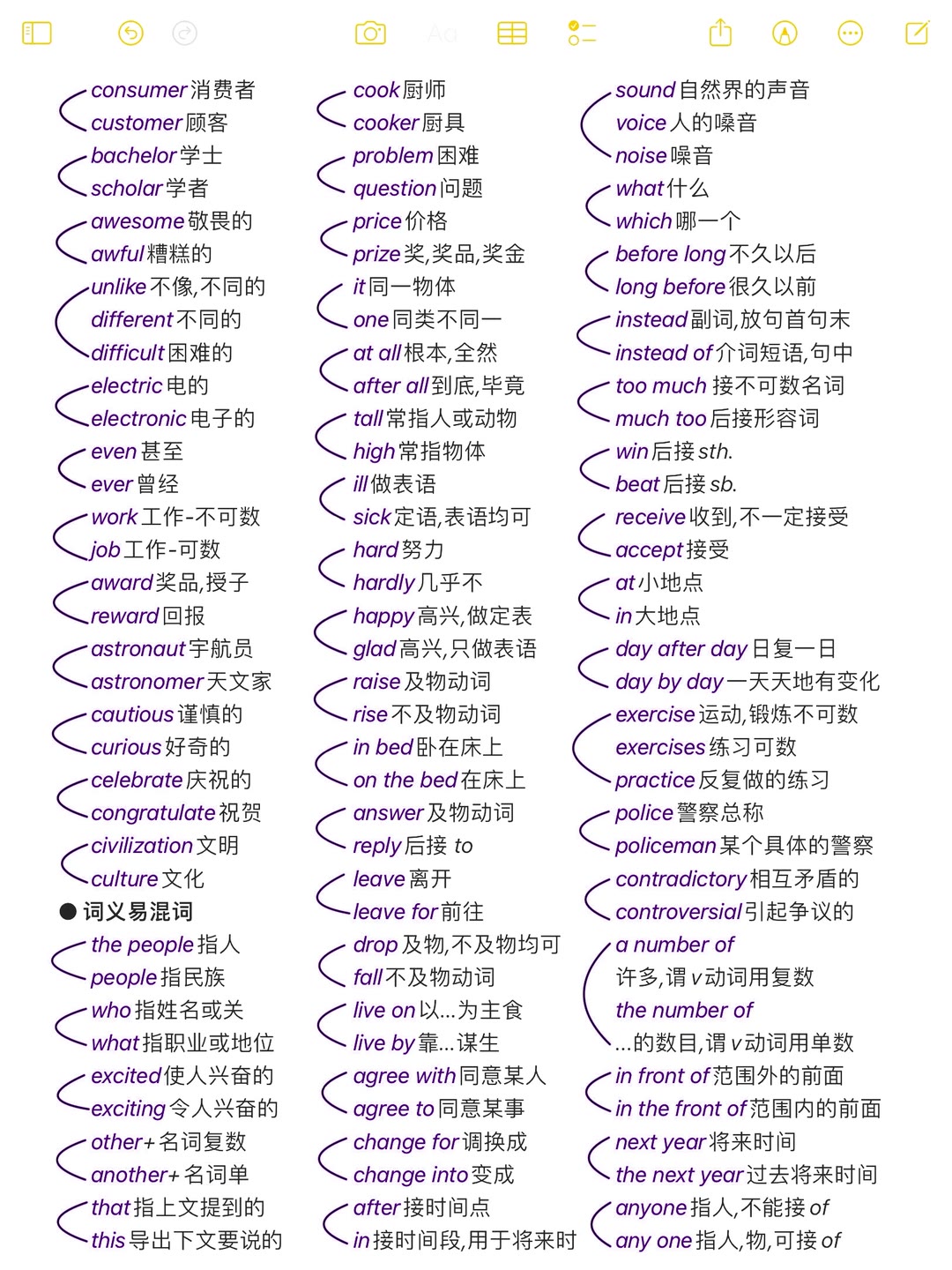Viewport: 952px width, 1270px height.
Task: Open the more options ellipsis menu
Action: pos(850,34)
